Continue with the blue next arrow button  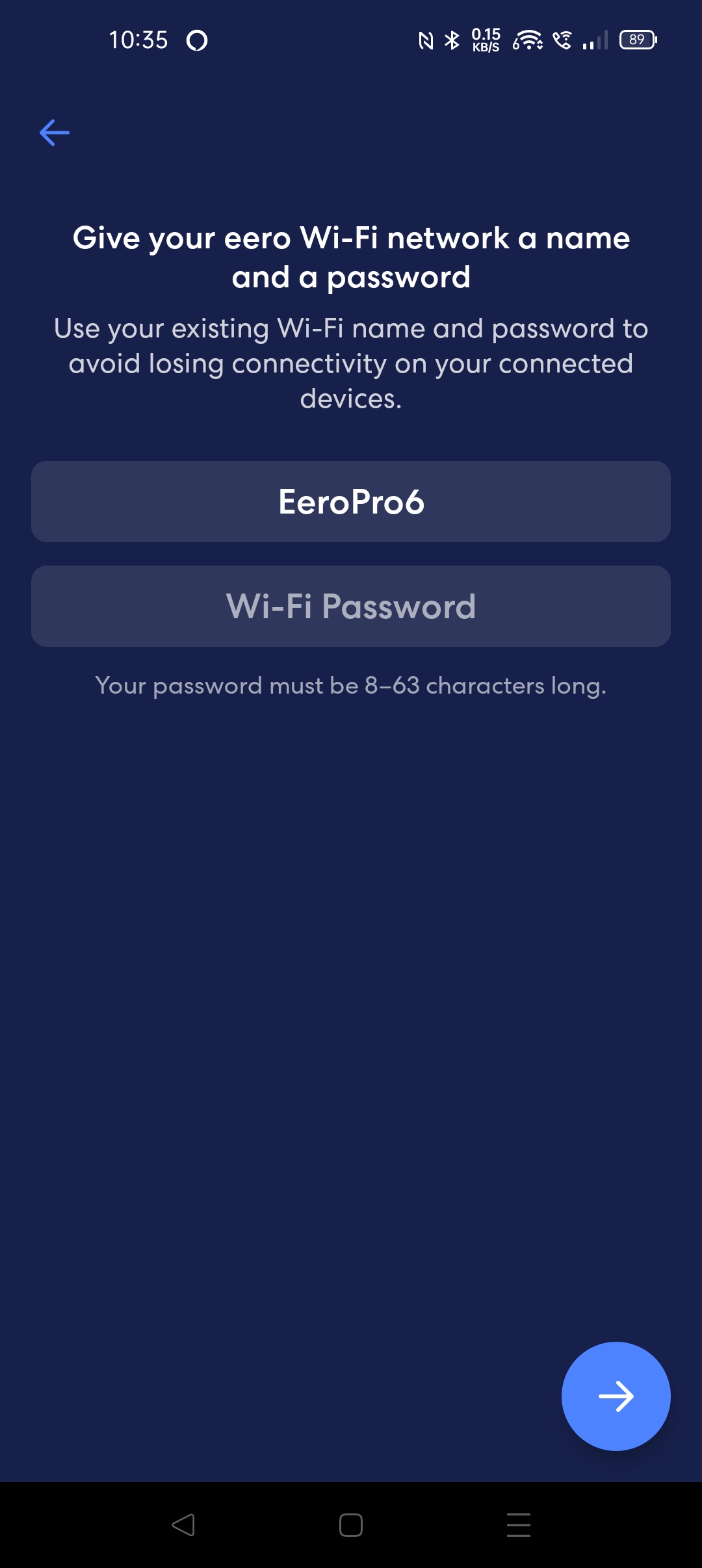(x=616, y=1396)
